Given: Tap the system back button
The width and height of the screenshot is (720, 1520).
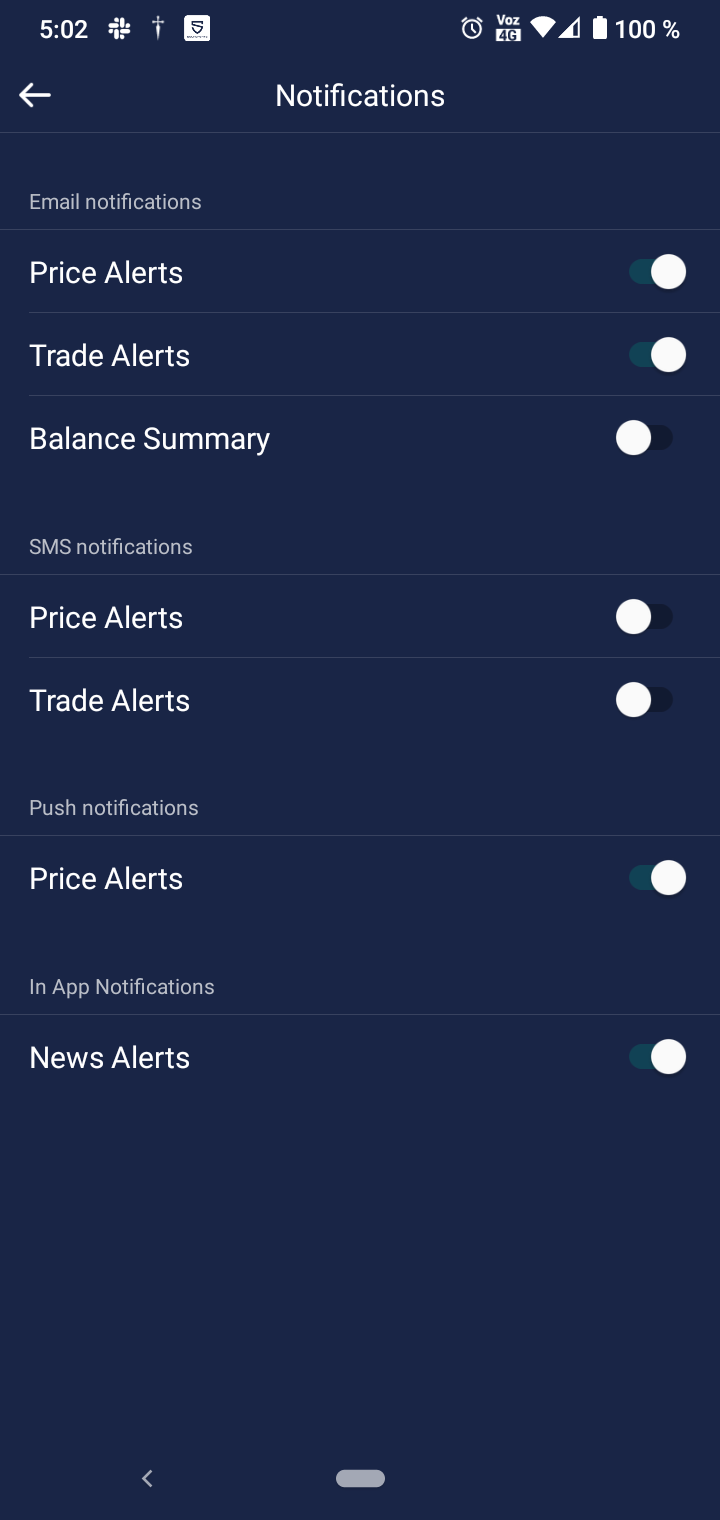Looking at the screenshot, I should [147, 1478].
